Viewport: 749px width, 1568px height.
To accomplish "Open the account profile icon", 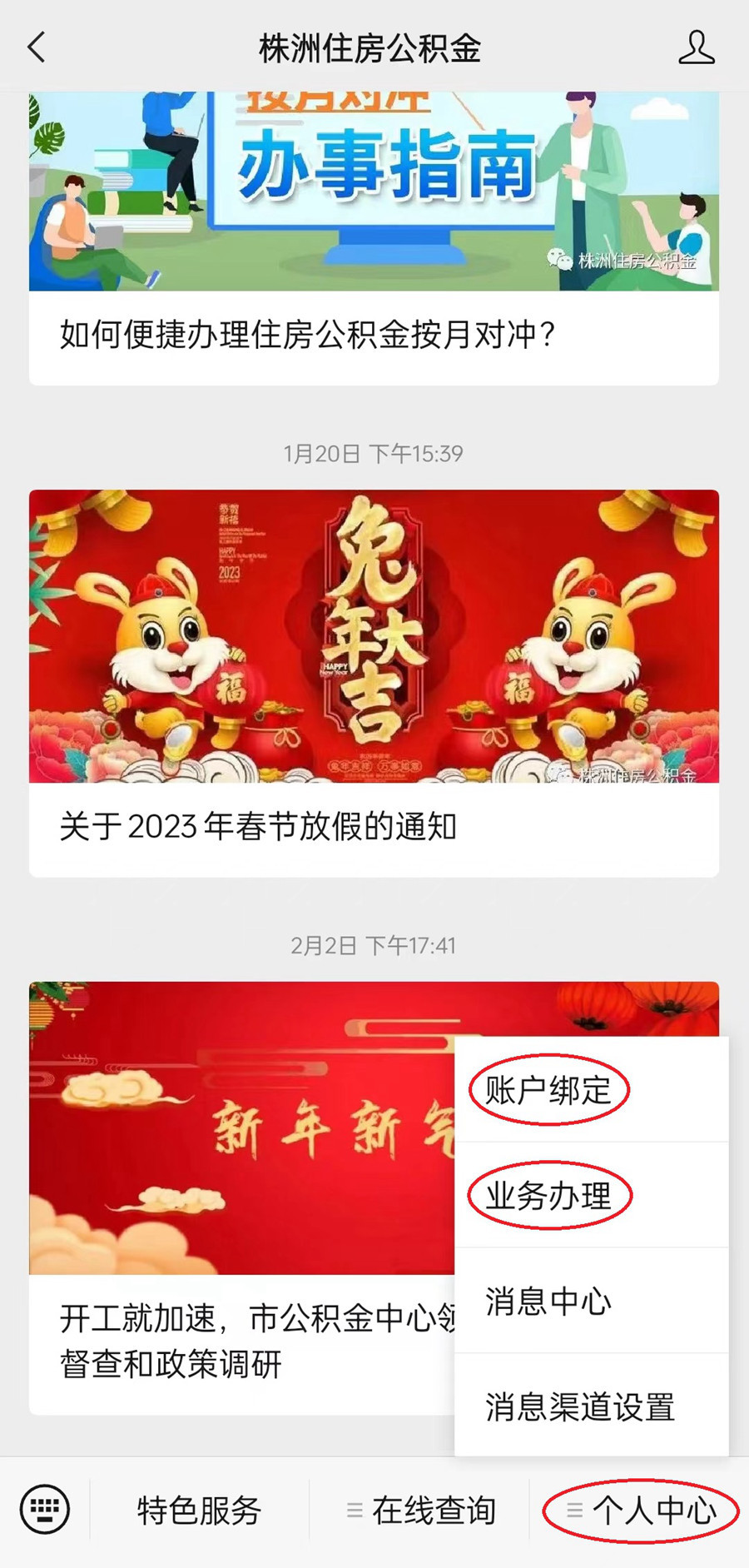I will [696, 47].
